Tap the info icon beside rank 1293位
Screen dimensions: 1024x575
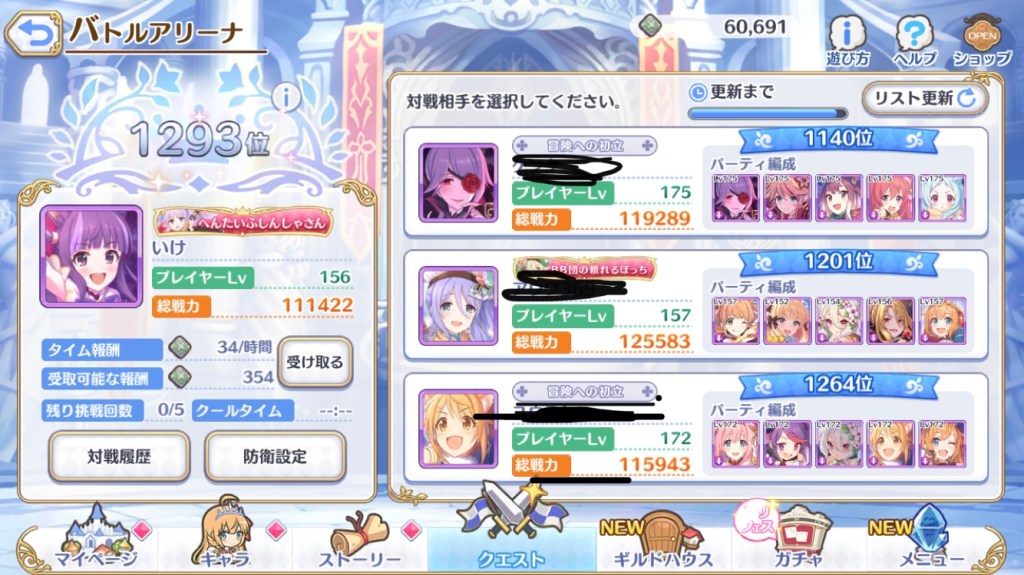(x=287, y=97)
